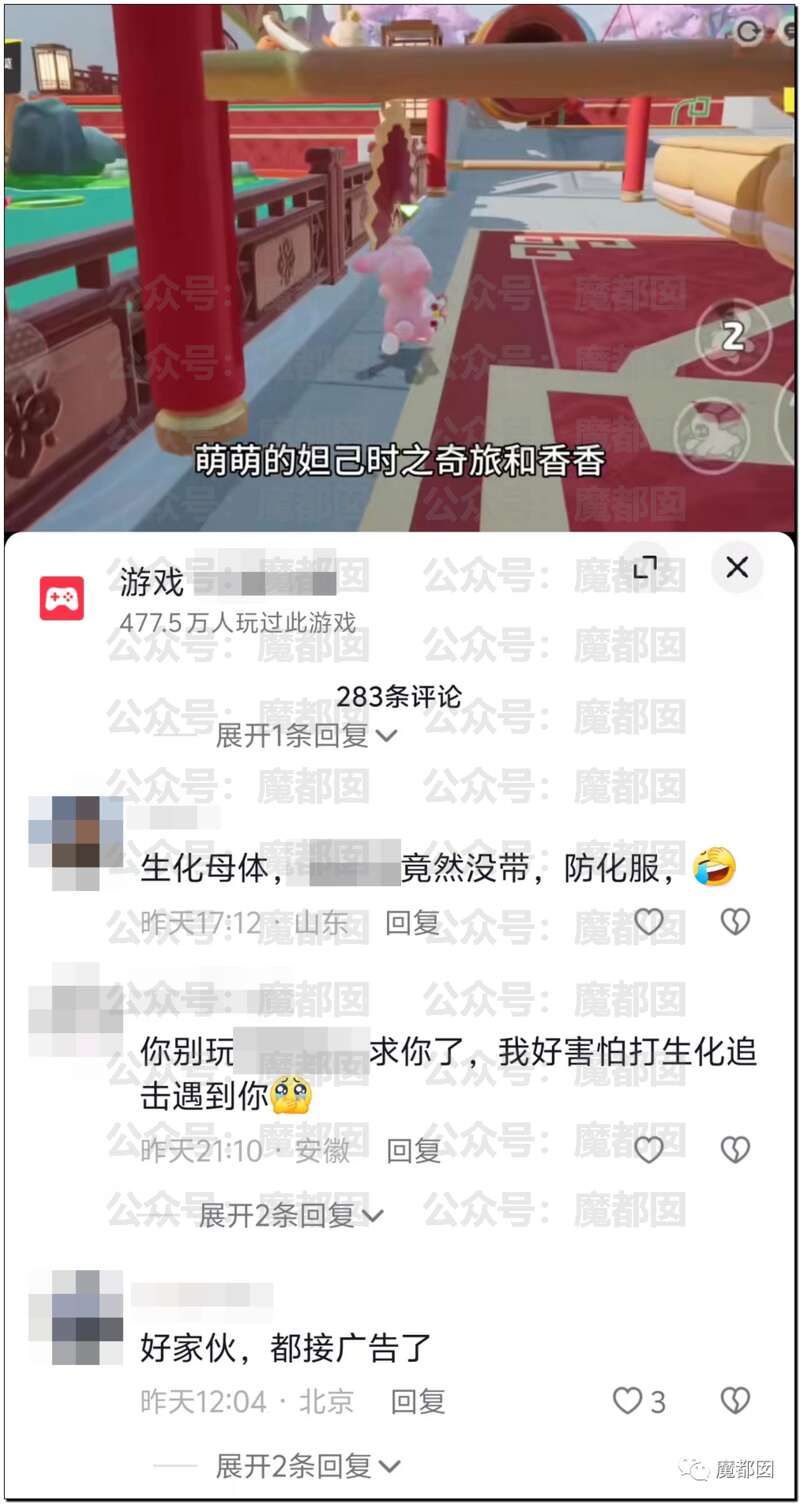Expand 2 replies under the 安徽 comment
This screenshot has height=1504, width=800.
(x=291, y=1215)
